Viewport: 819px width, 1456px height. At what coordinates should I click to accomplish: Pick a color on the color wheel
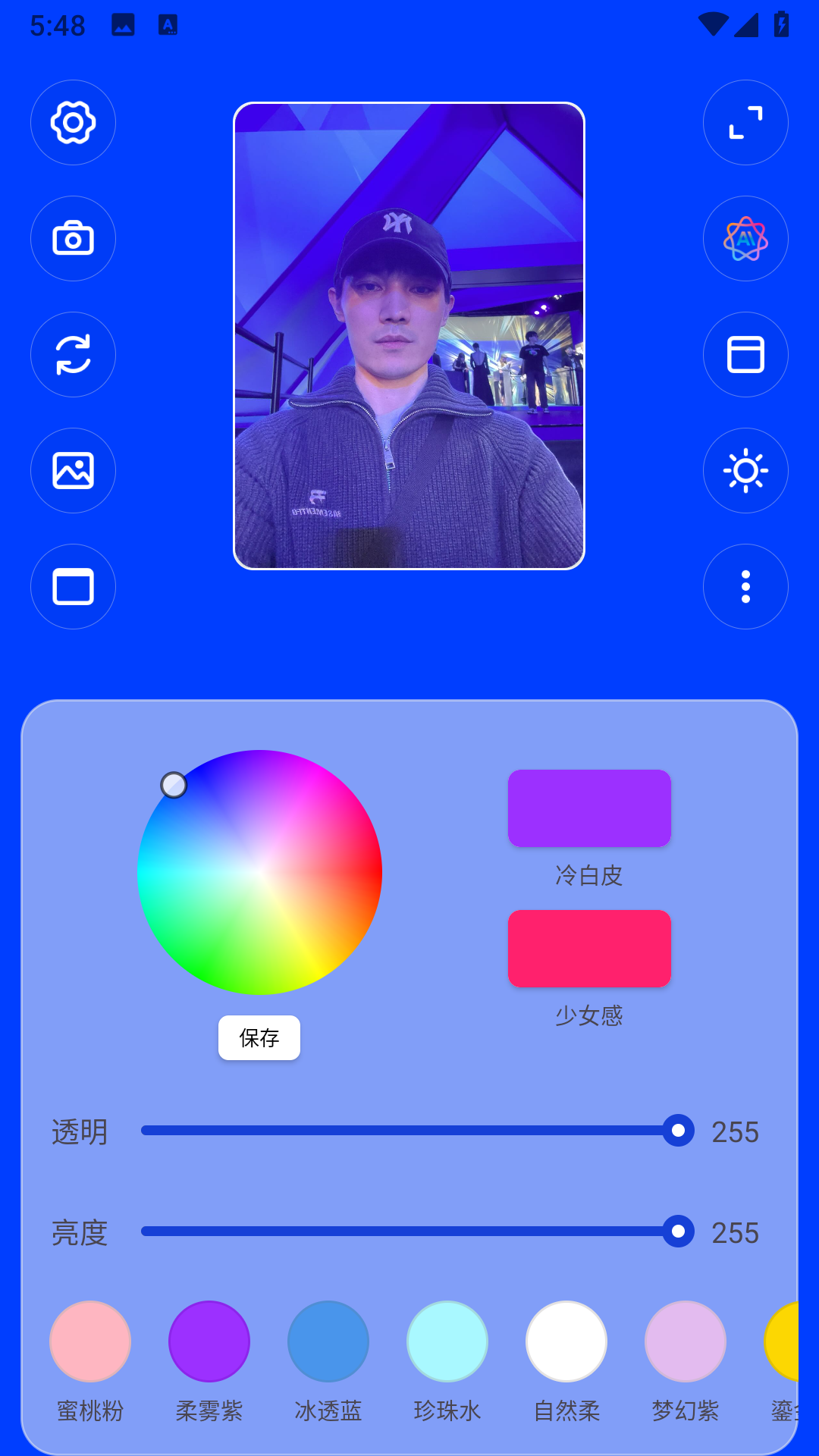(259, 872)
